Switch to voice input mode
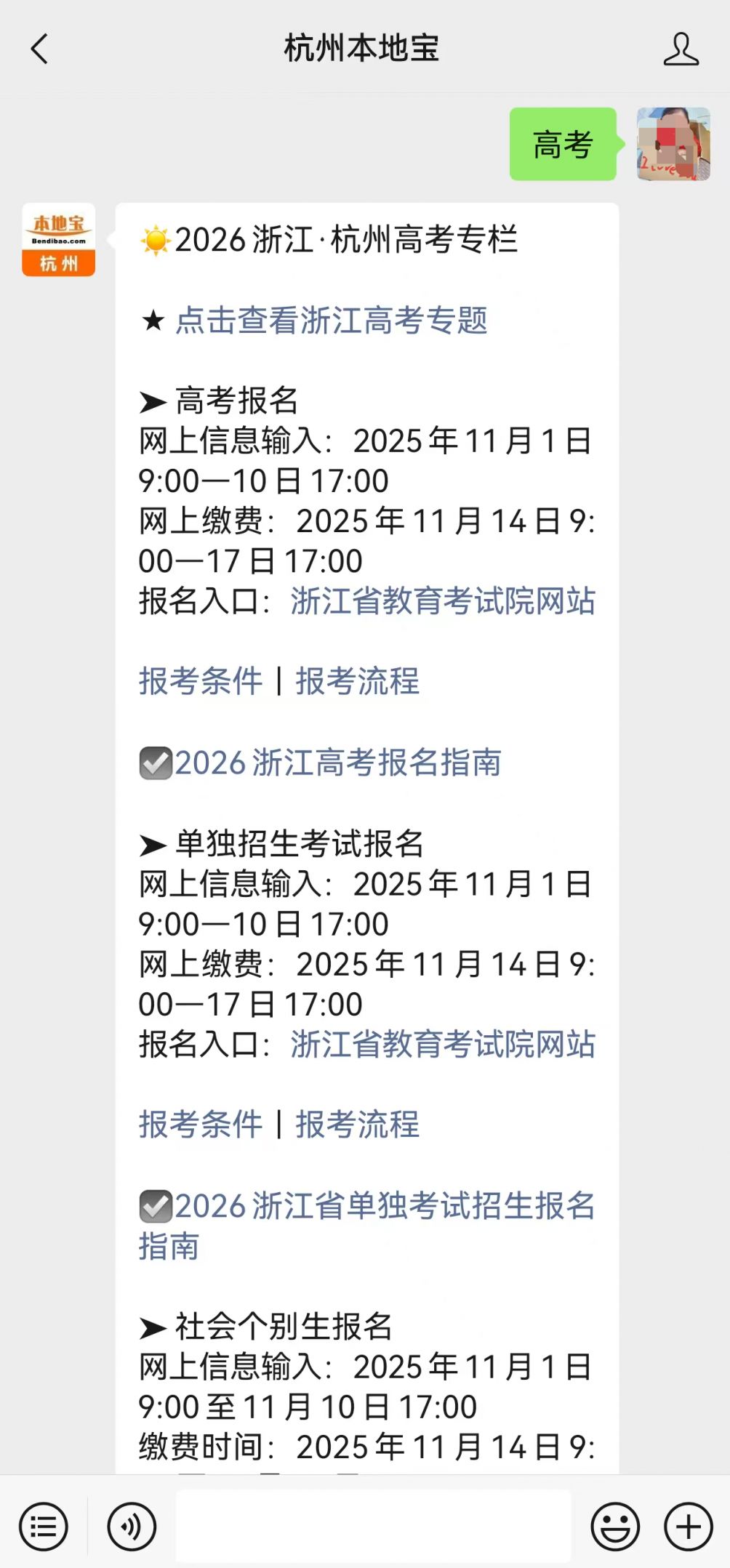Screen dimensions: 730x1568 (132, 1527)
